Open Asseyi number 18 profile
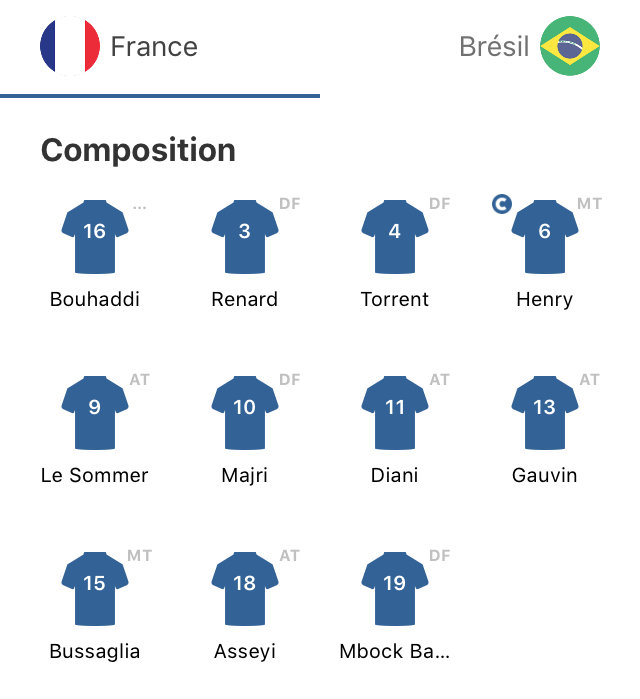 (245, 592)
